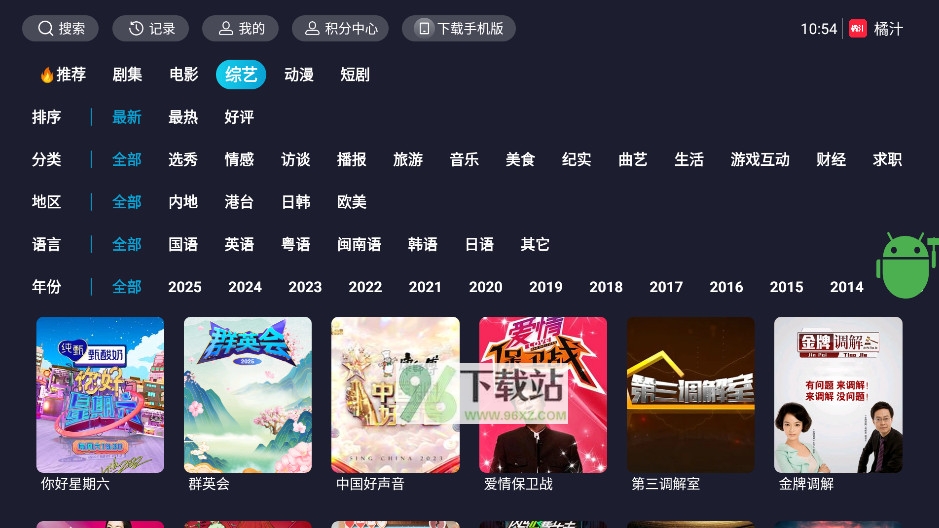Image resolution: width=939 pixels, height=528 pixels.
Task: Open the show 你好星期六
Action: click(100, 395)
